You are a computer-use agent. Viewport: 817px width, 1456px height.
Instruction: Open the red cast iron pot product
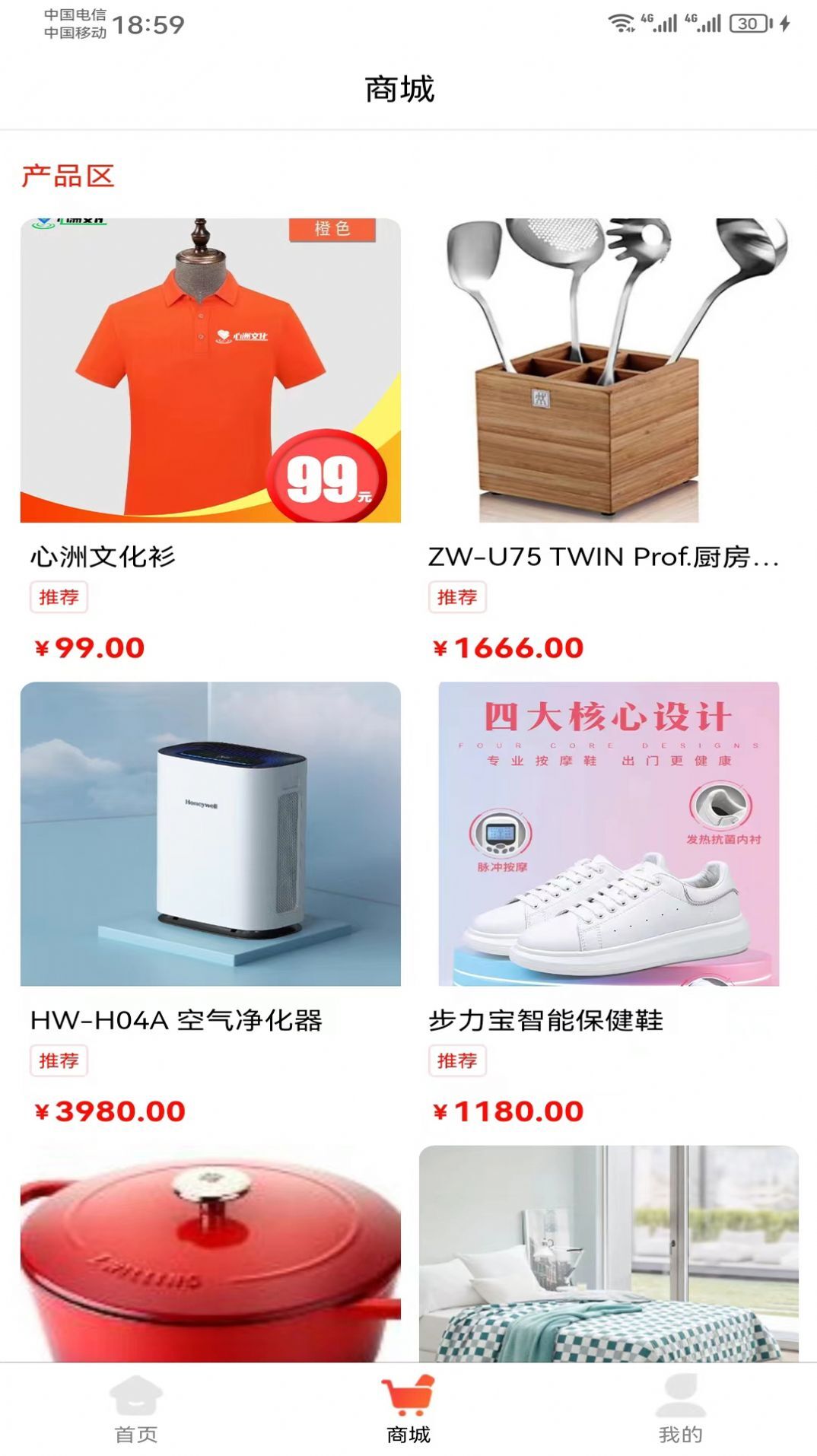210,1255
